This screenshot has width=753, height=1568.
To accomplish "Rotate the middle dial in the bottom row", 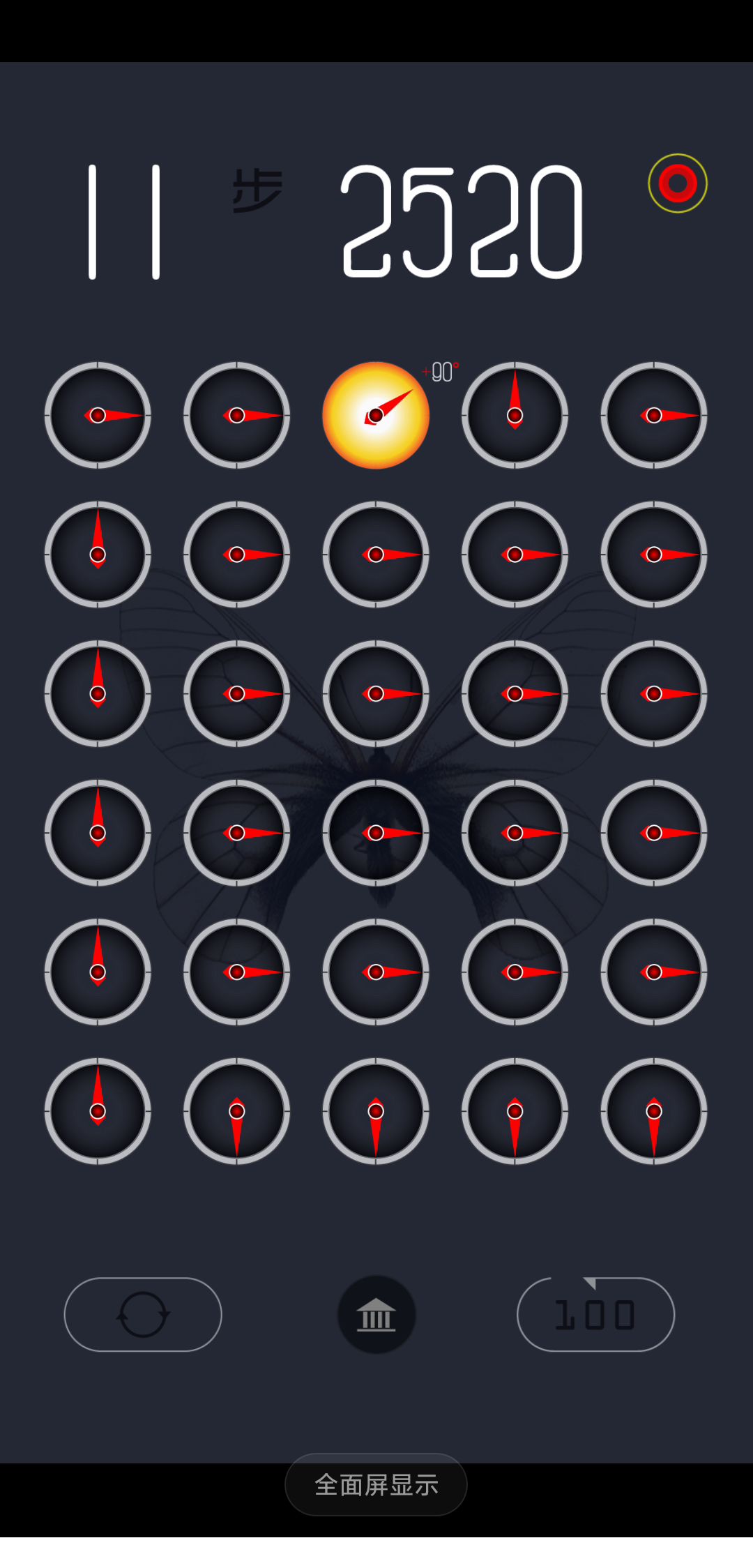I will [376, 1111].
